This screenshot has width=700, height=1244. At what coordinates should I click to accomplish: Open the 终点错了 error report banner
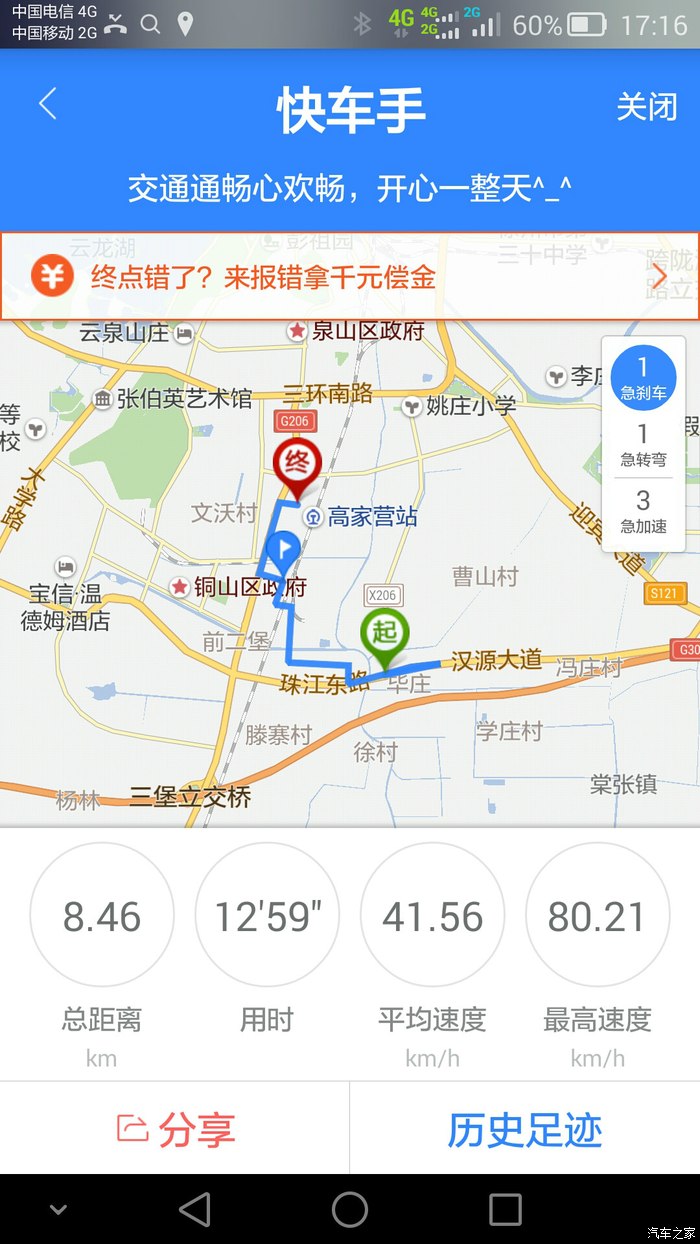click(x=350, y=276)
